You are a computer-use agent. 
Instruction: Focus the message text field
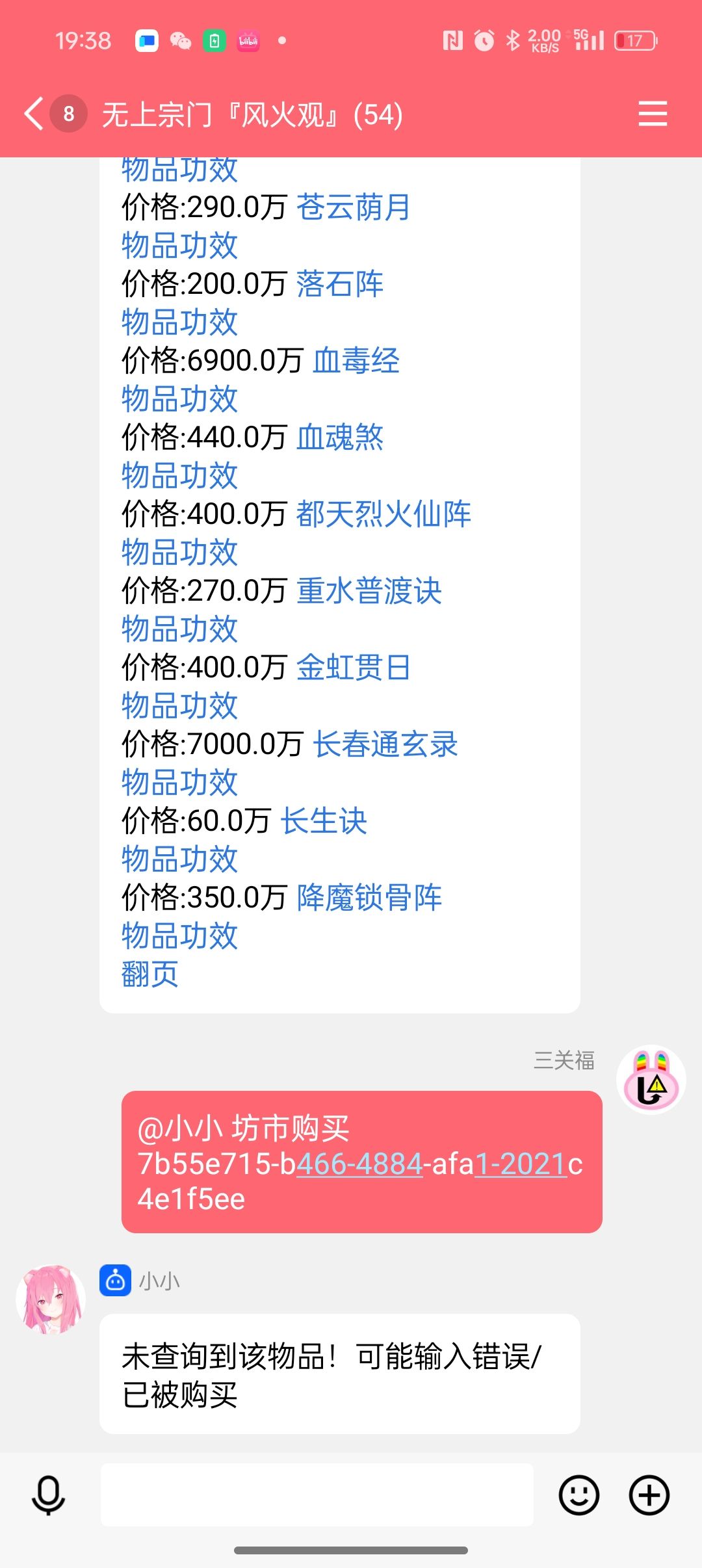coord(317,1495)
